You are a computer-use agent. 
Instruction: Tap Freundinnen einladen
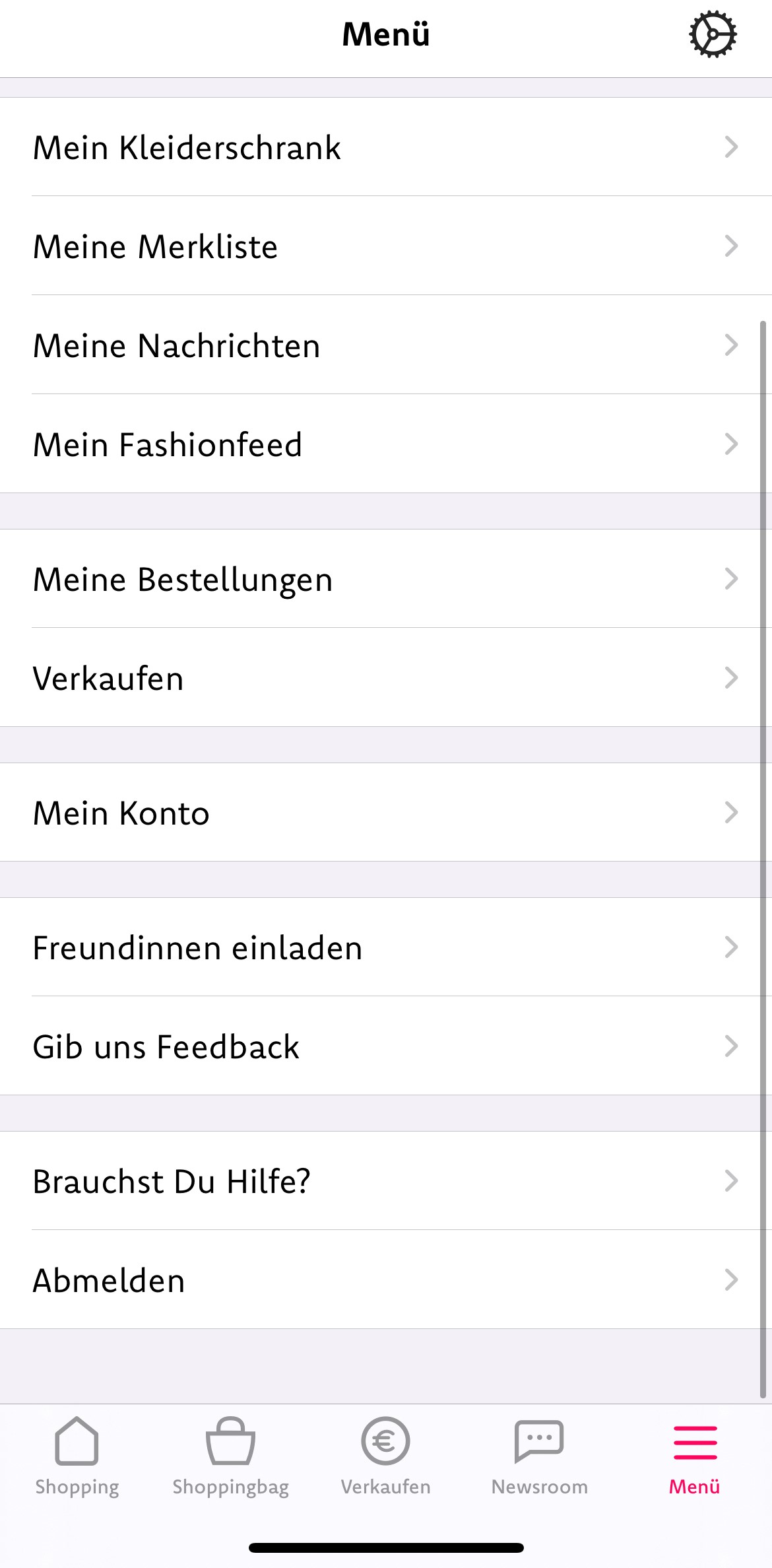point(386,947)
